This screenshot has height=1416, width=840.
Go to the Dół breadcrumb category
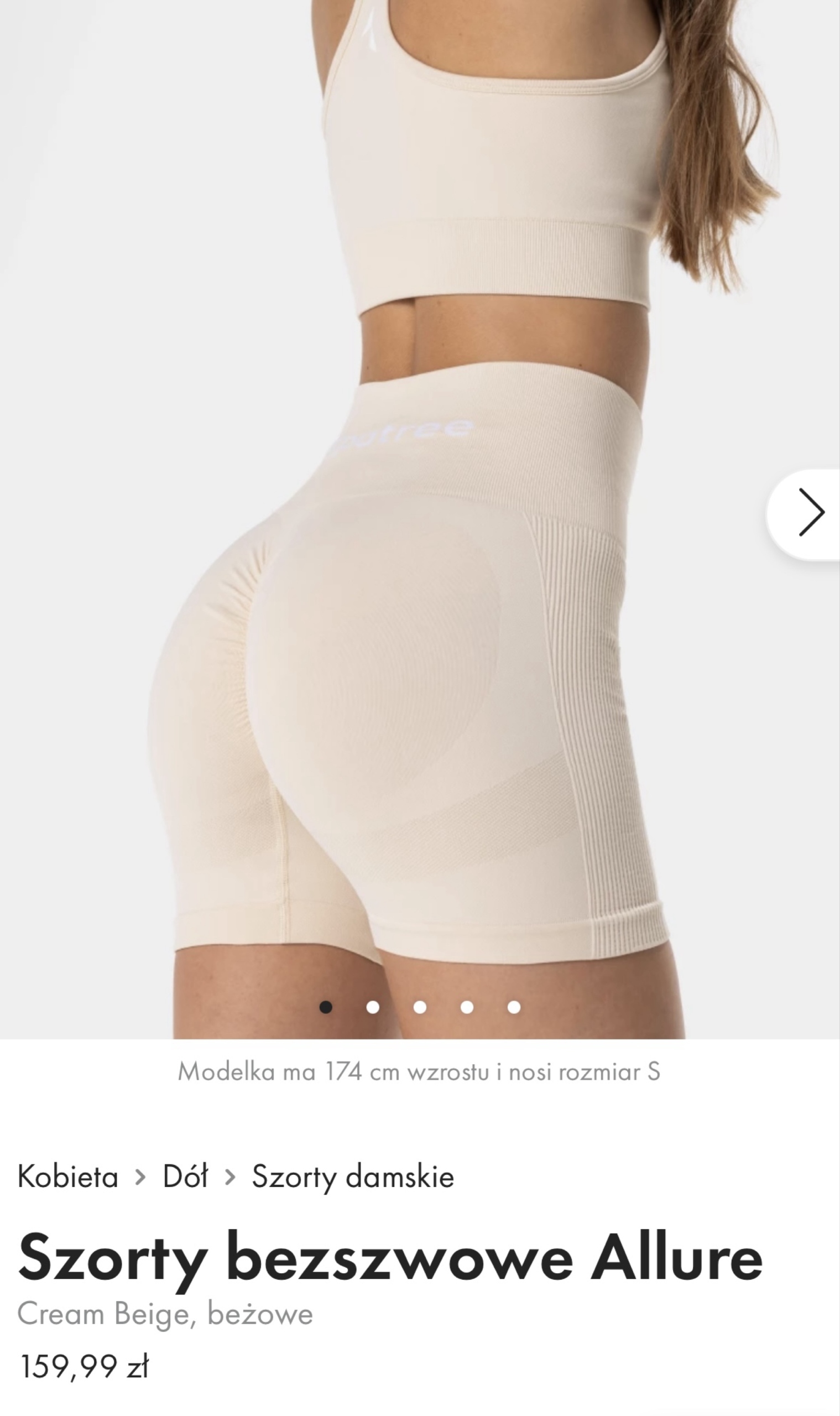tap(185, 1177)
